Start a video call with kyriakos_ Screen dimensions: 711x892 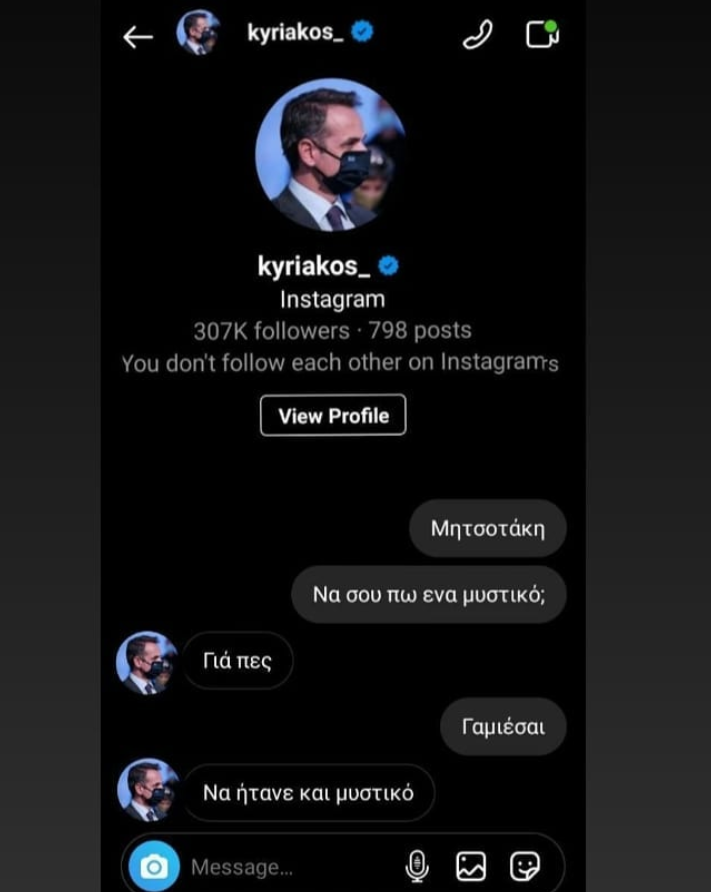pos(541,34)
